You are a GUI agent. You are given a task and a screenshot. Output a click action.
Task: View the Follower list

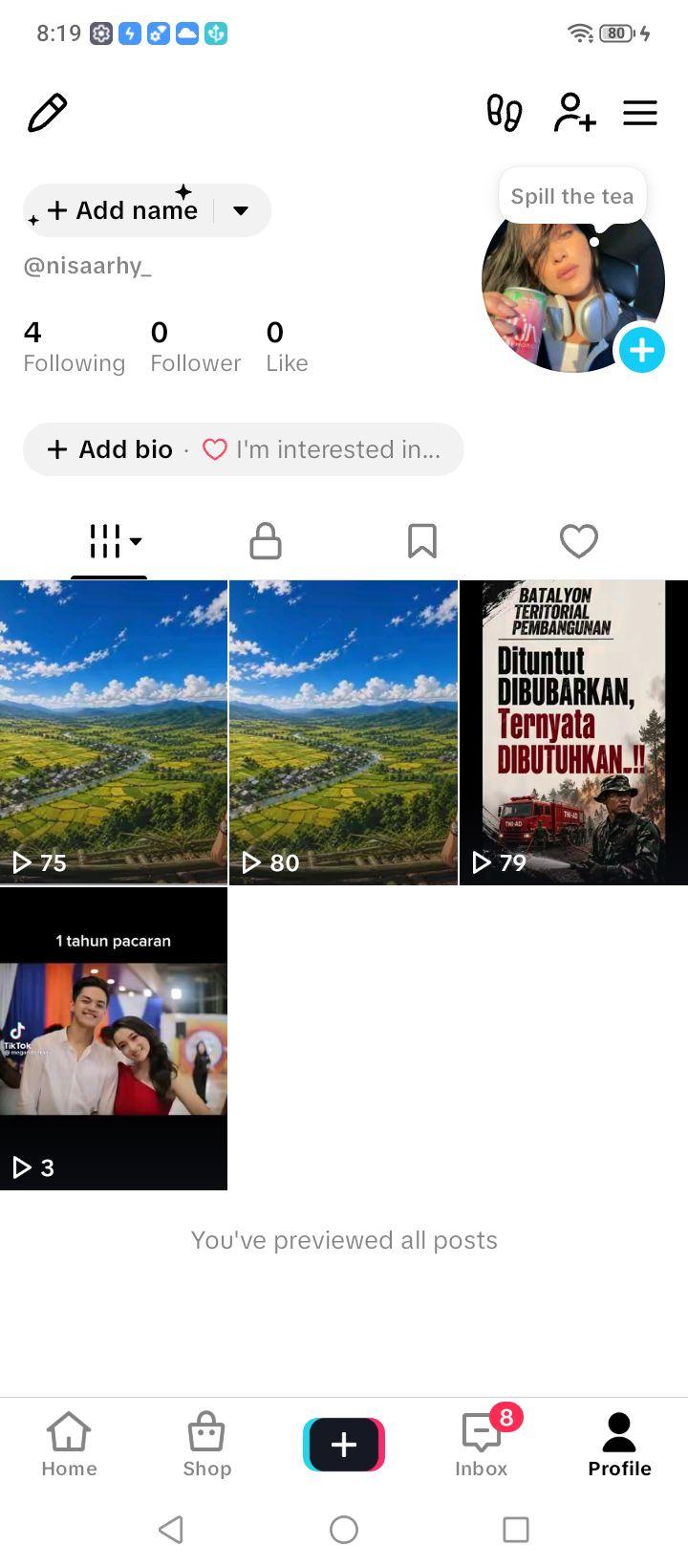pos(195,347)
